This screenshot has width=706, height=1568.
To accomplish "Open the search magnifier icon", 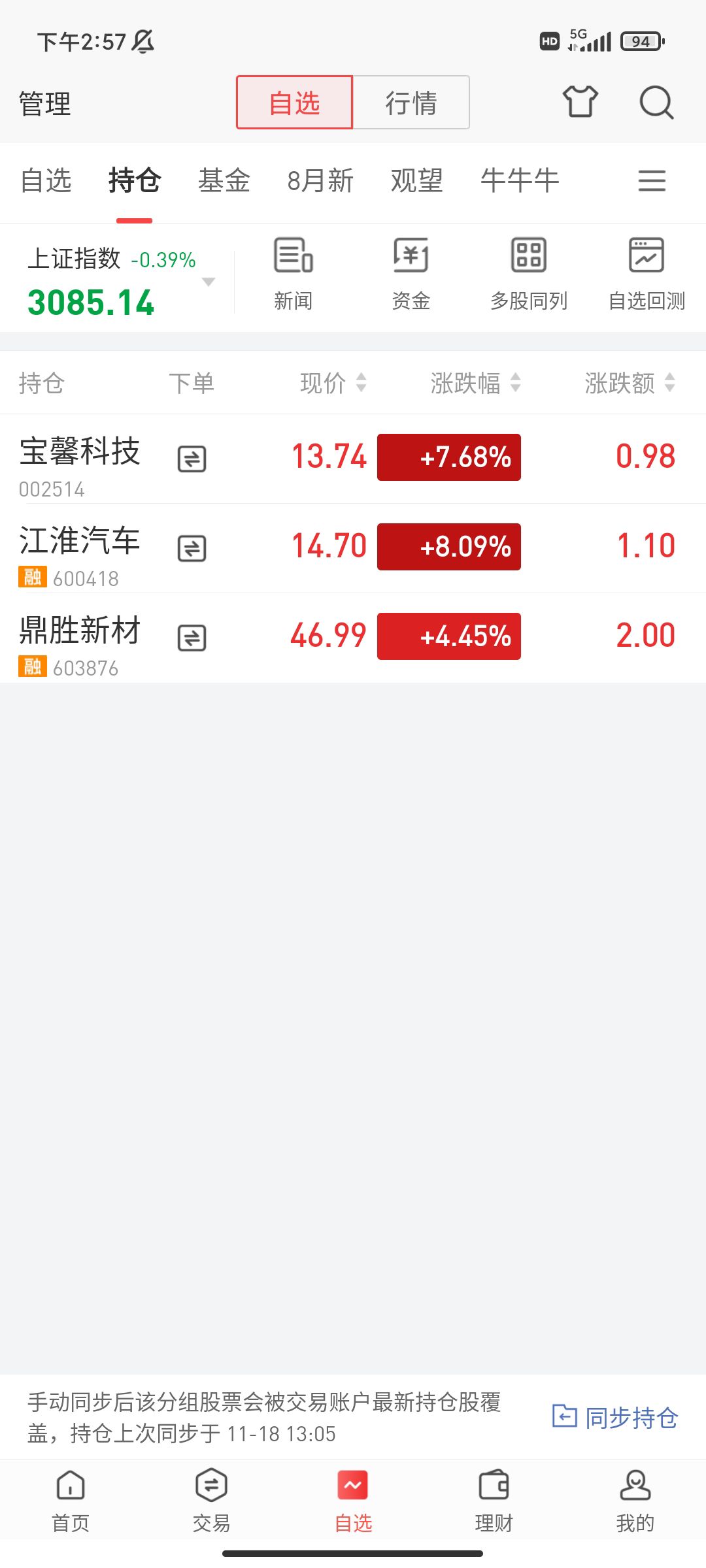I will pyautogui.click(x=656, y=103).
